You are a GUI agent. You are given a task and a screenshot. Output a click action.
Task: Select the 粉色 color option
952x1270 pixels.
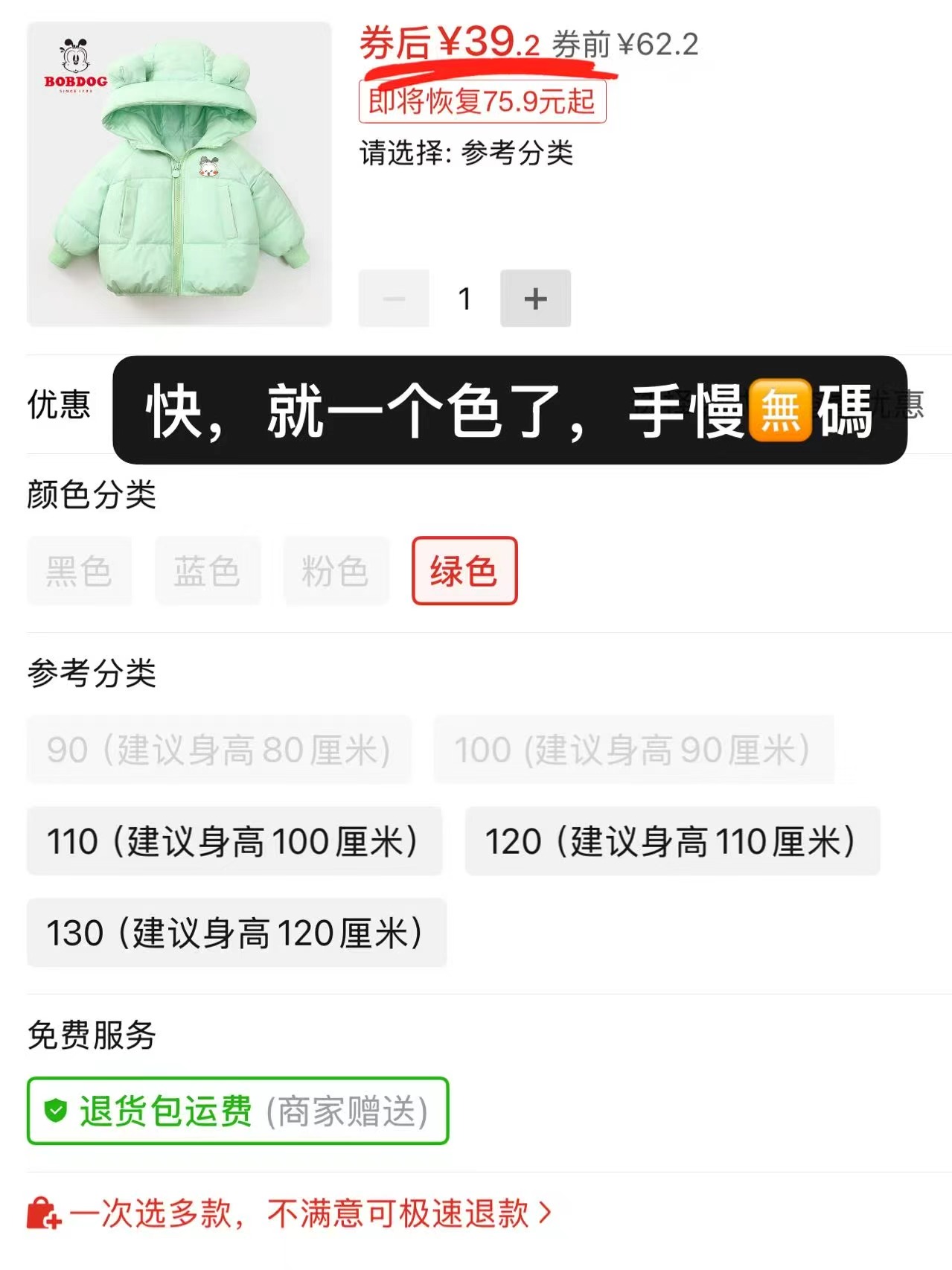335,570
